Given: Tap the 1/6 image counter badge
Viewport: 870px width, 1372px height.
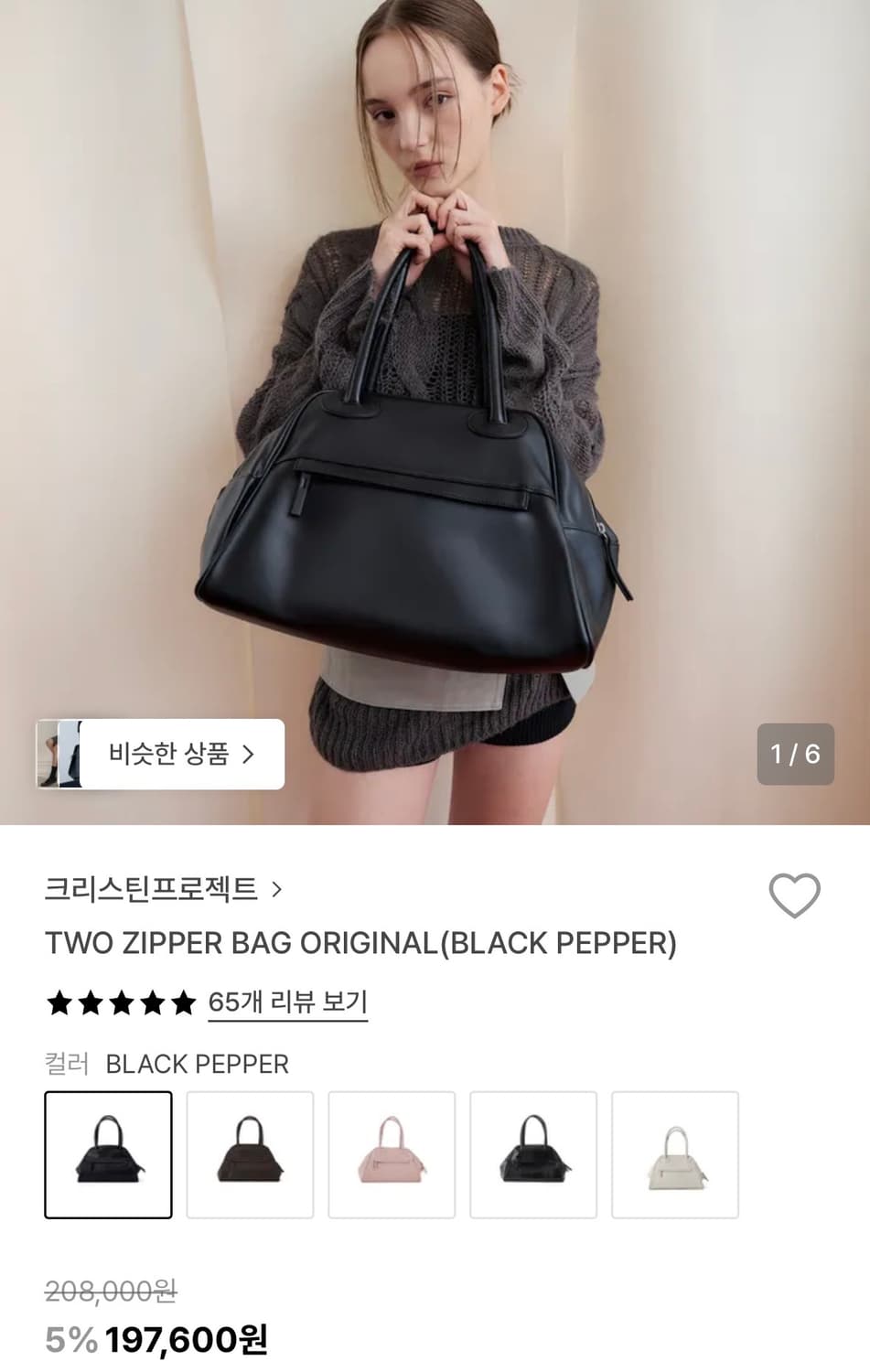Looking at the screenshot, I should coord(795,754).
